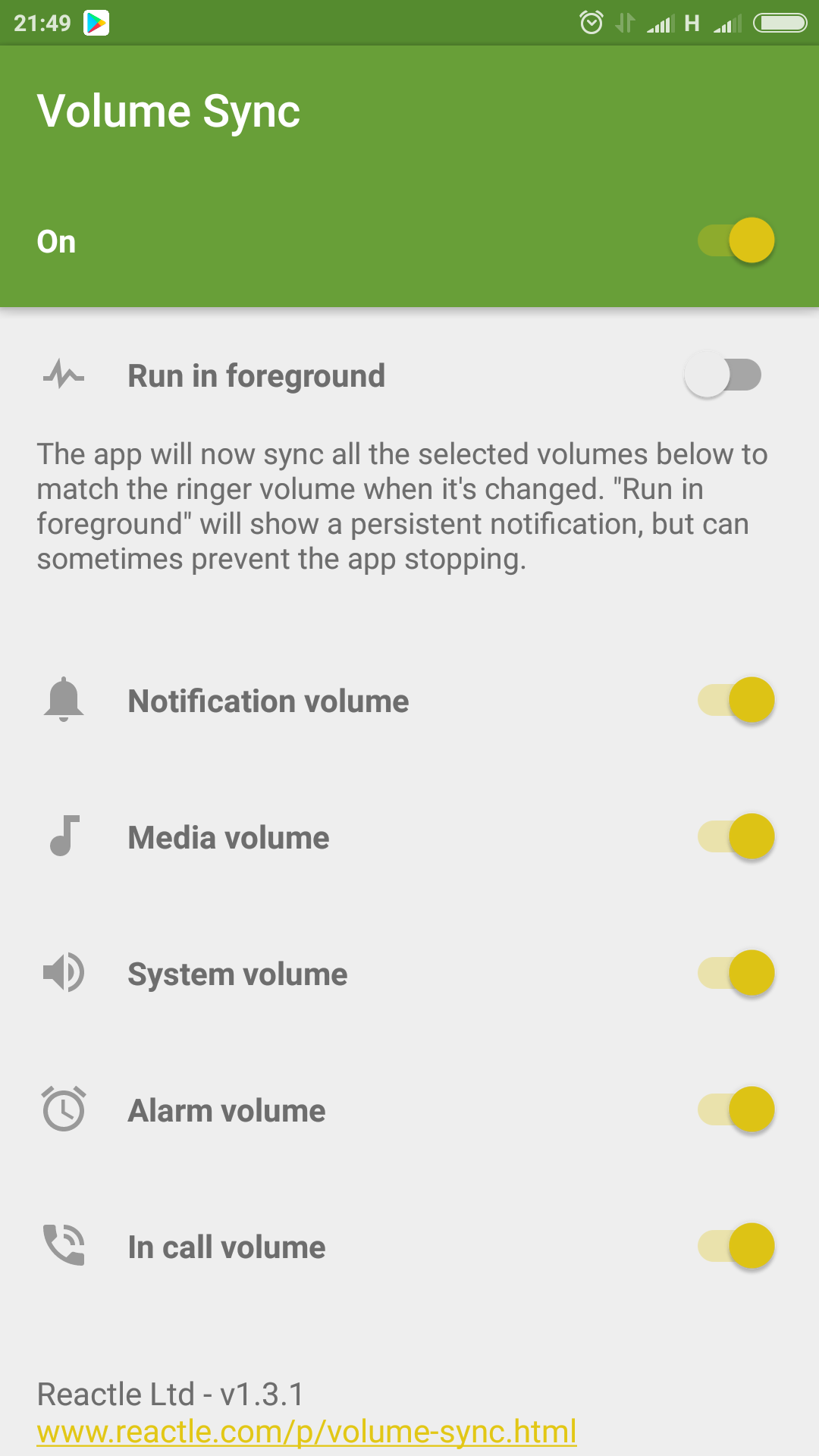The width and height of the screenshot is (819, 1456).
Task: Turn off Alarm volume sync
Action: tap(736, 1109)
